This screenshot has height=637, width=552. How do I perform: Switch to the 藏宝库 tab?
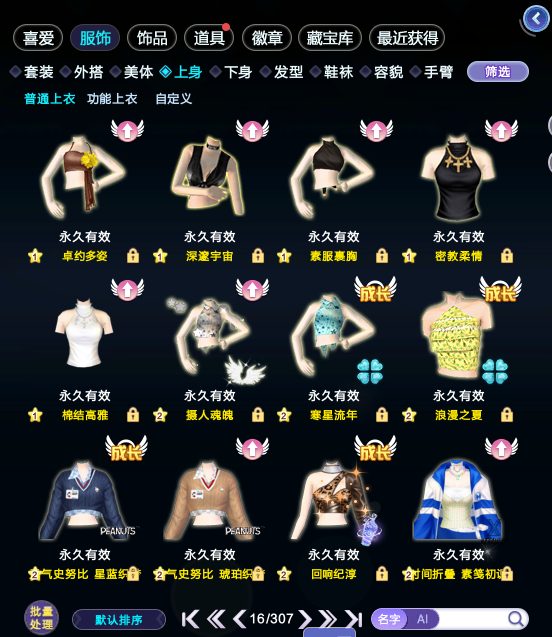point(329,38)
